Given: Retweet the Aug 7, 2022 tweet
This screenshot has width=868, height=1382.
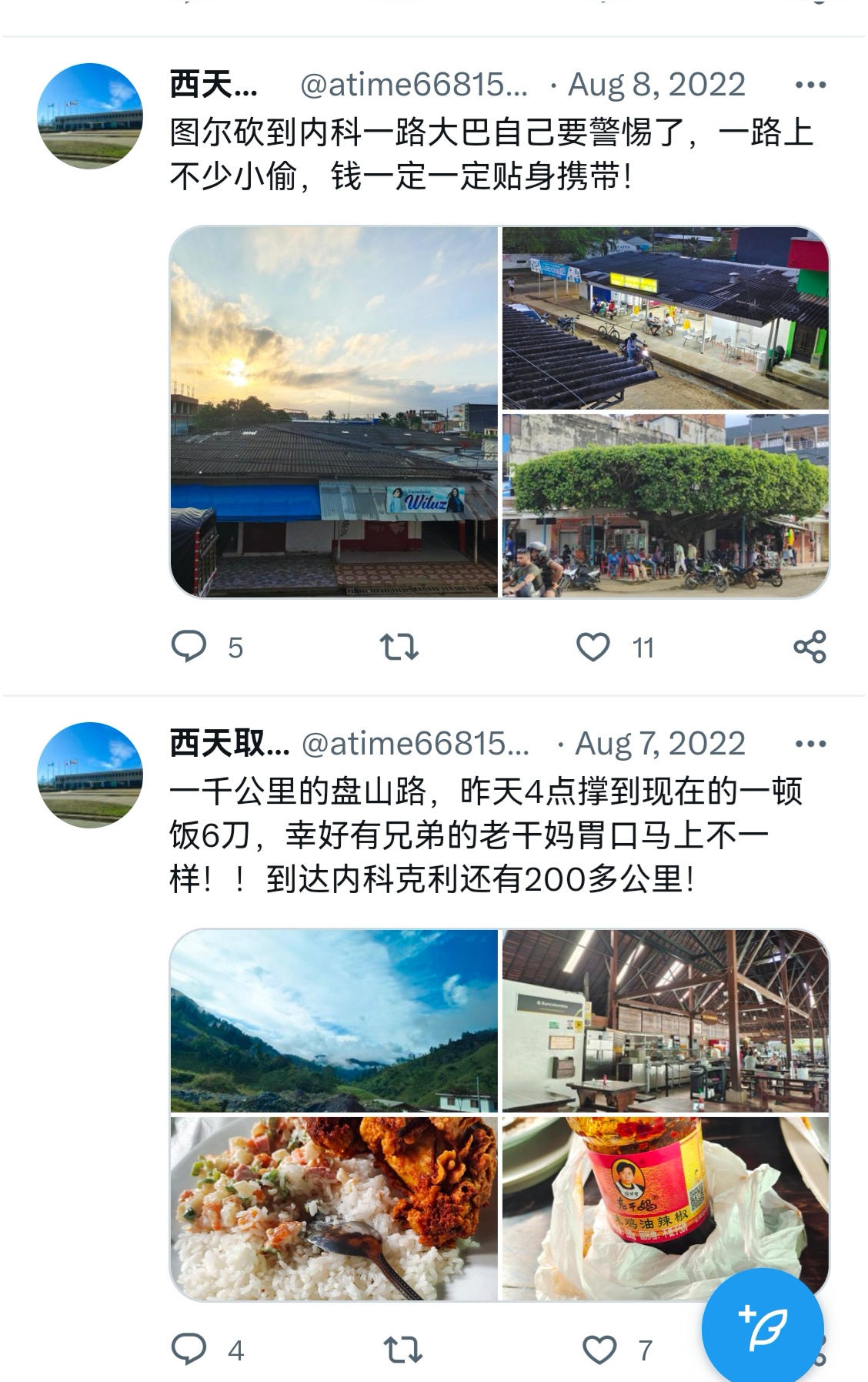Looking at the screenshot, I should coord(402,1349).
